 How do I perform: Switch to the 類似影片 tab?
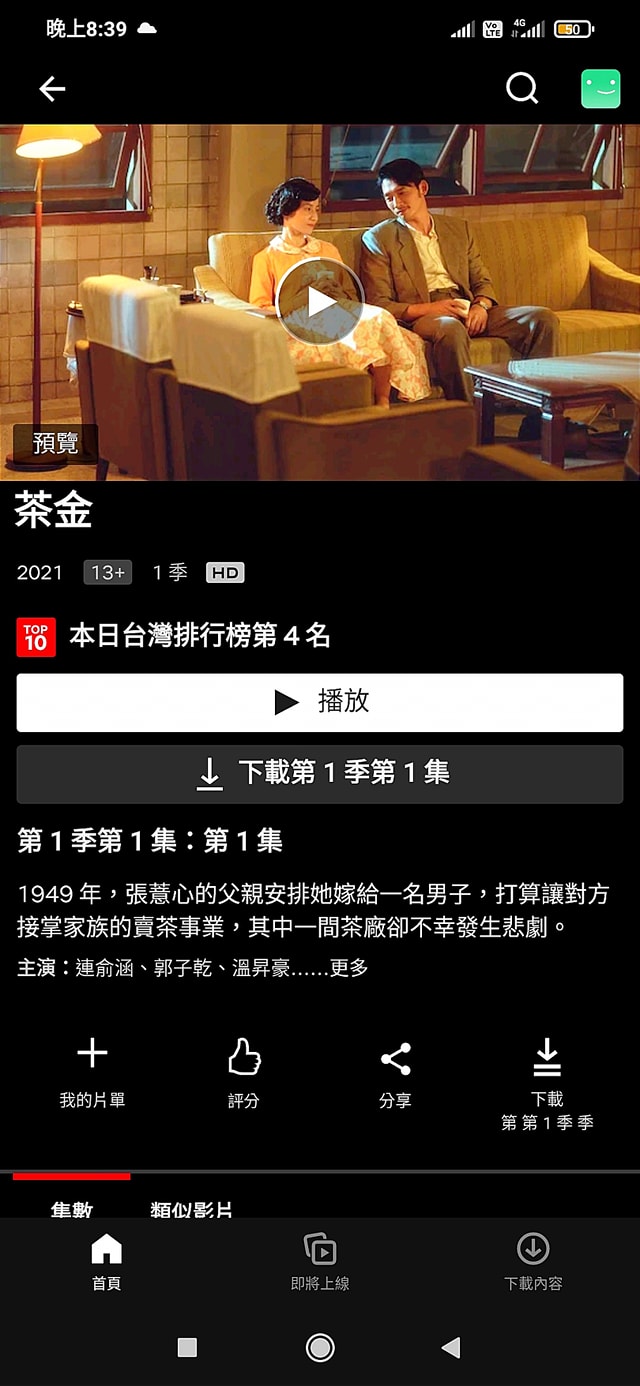coord(192,1208)
